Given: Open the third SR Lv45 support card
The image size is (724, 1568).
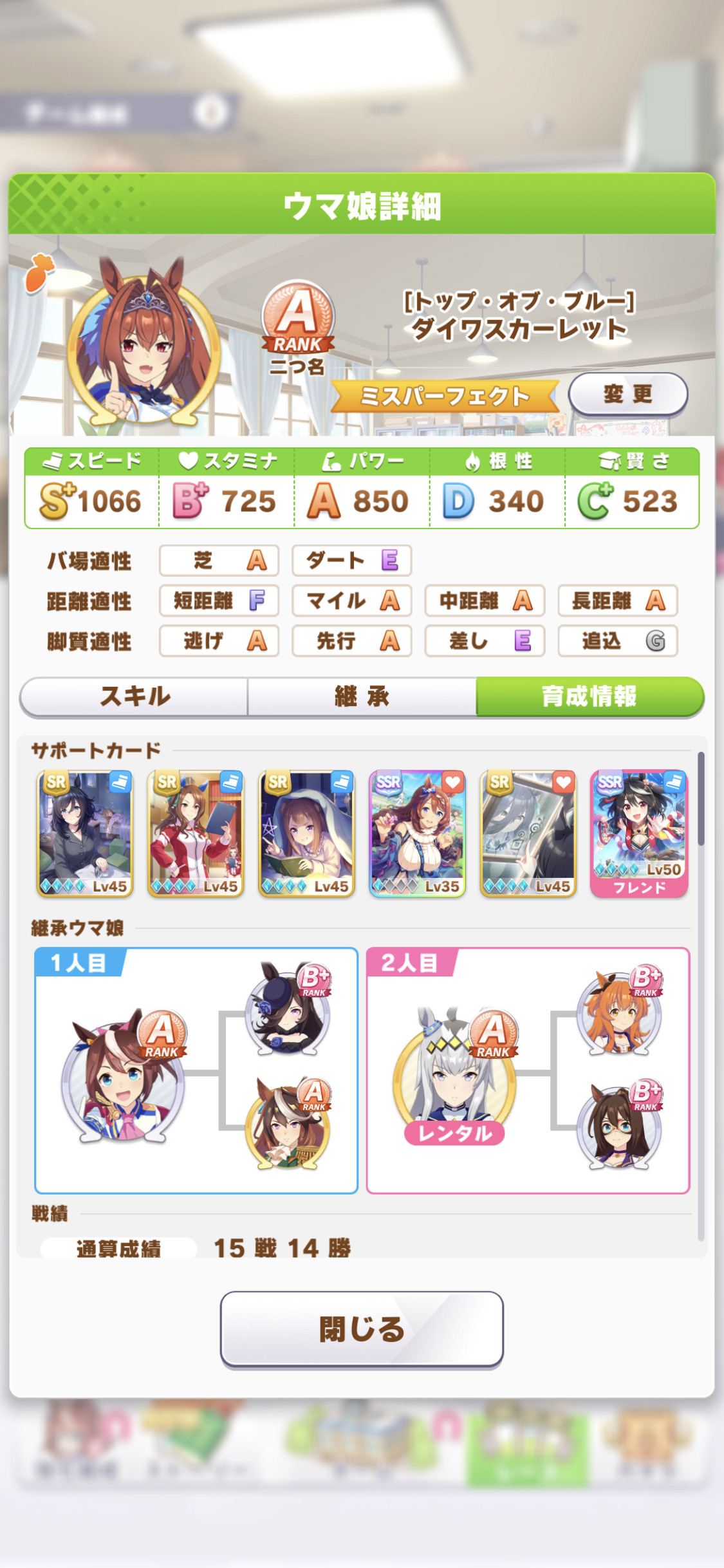Looking at the screenshot, I should coord(306,834).
